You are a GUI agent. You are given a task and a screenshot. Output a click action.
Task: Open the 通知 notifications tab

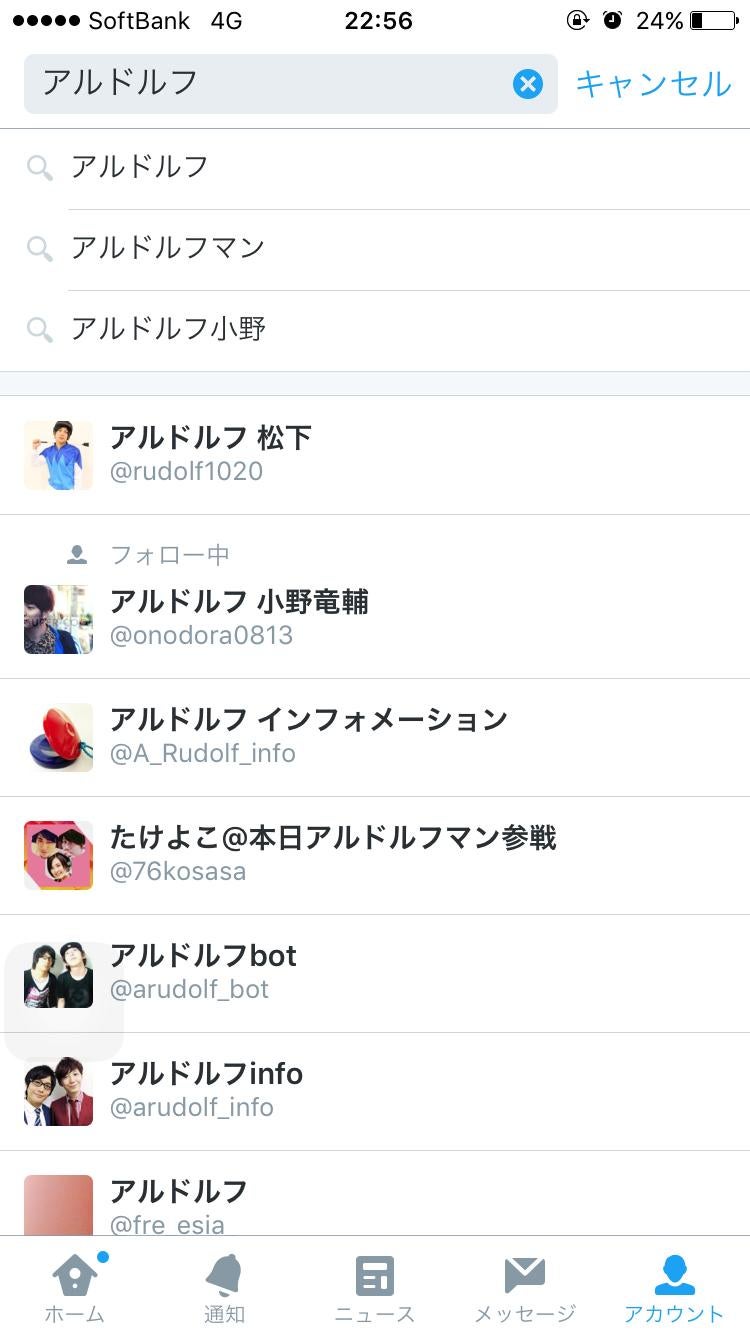(224, 1288)
